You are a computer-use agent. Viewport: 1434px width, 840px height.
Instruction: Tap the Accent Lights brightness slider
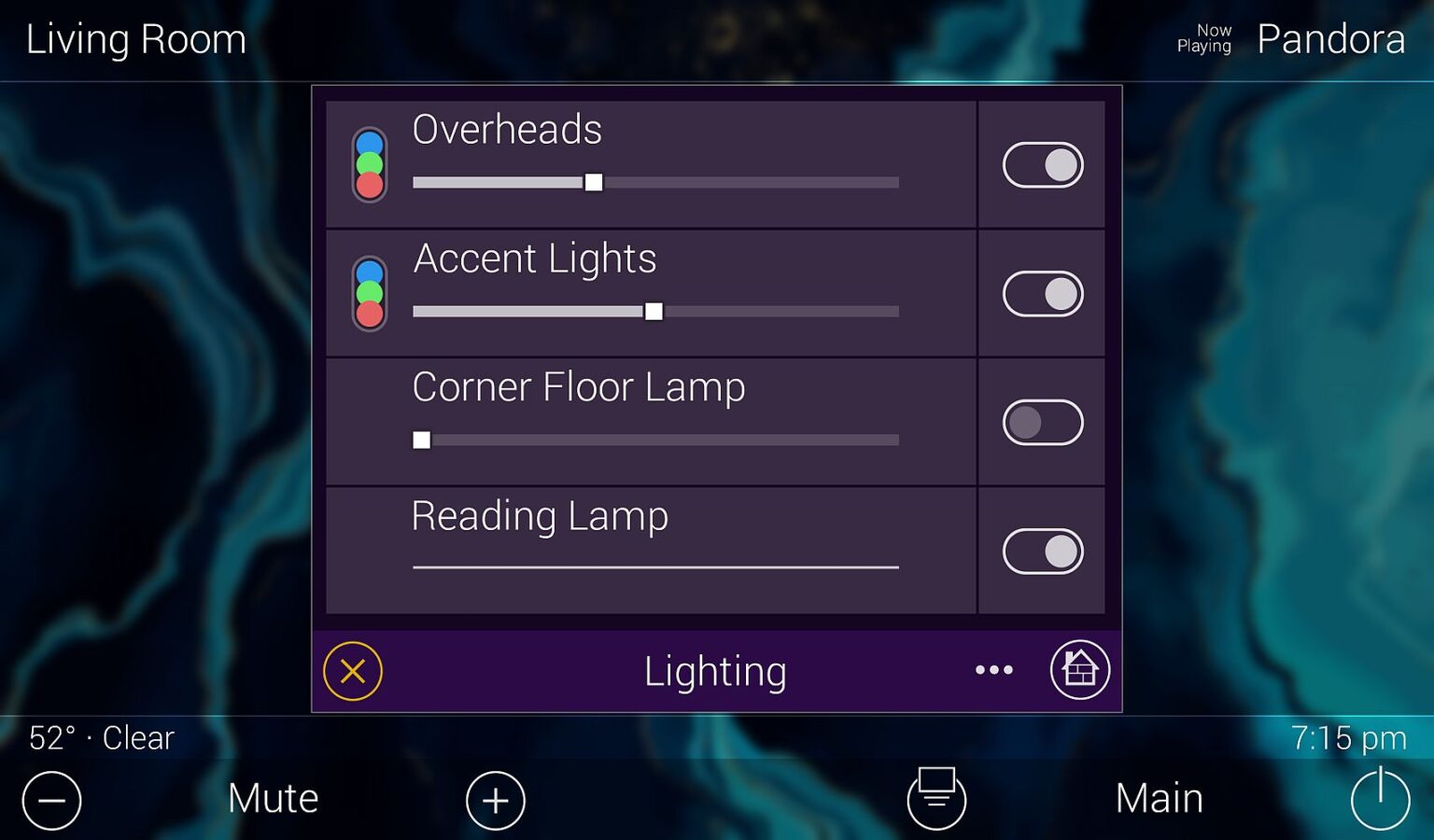654,312
